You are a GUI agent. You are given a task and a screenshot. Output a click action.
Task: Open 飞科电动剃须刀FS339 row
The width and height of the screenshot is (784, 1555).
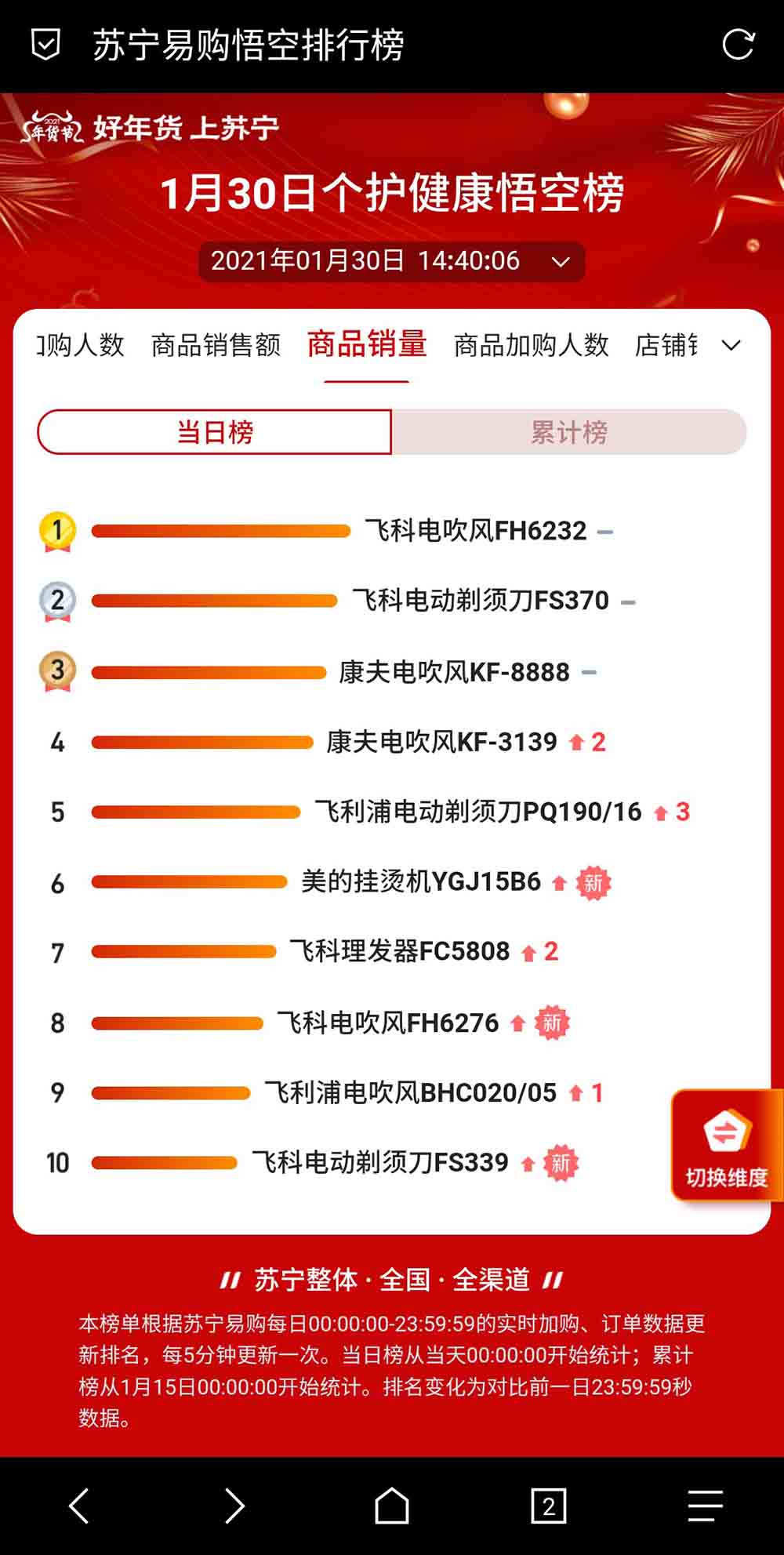pos(380,1162)
